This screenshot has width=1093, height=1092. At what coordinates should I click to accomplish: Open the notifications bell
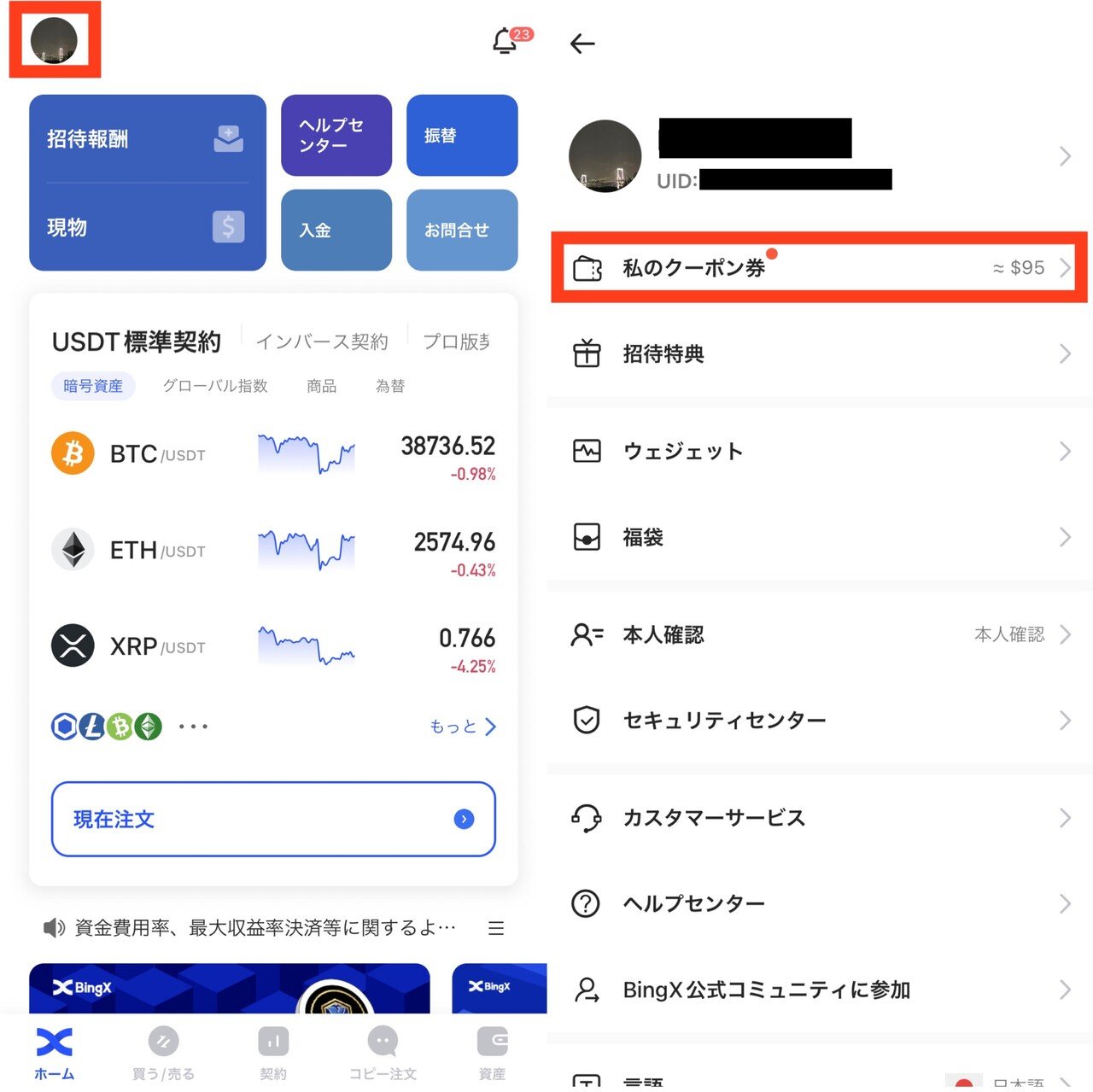[x=506, y=41]
